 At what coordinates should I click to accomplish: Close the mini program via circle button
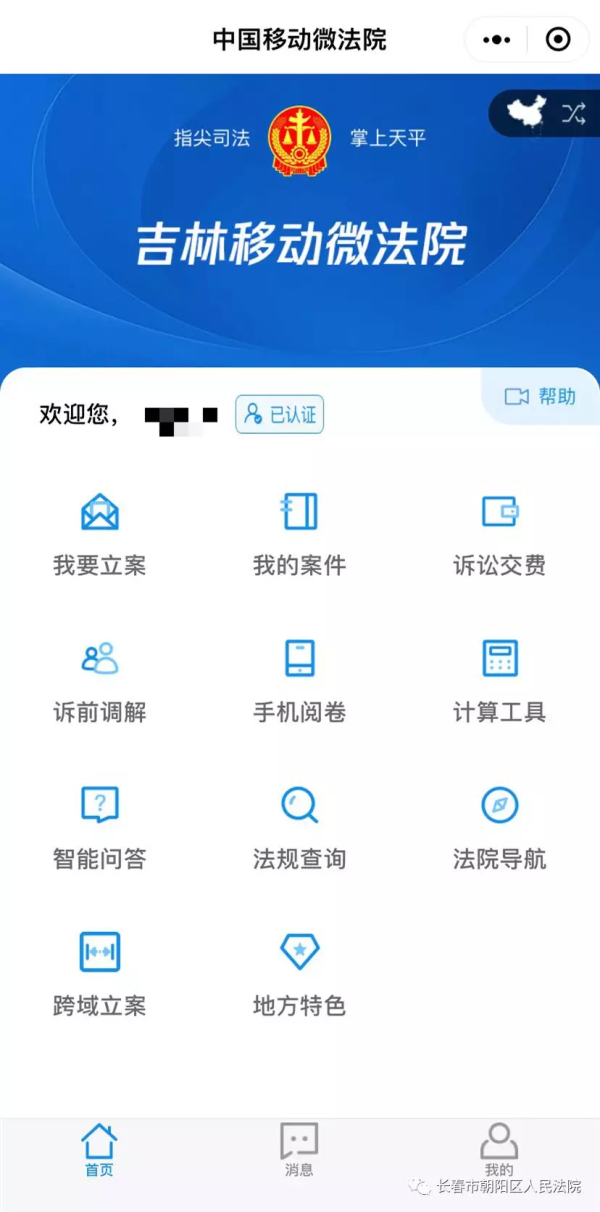(558, 40)
